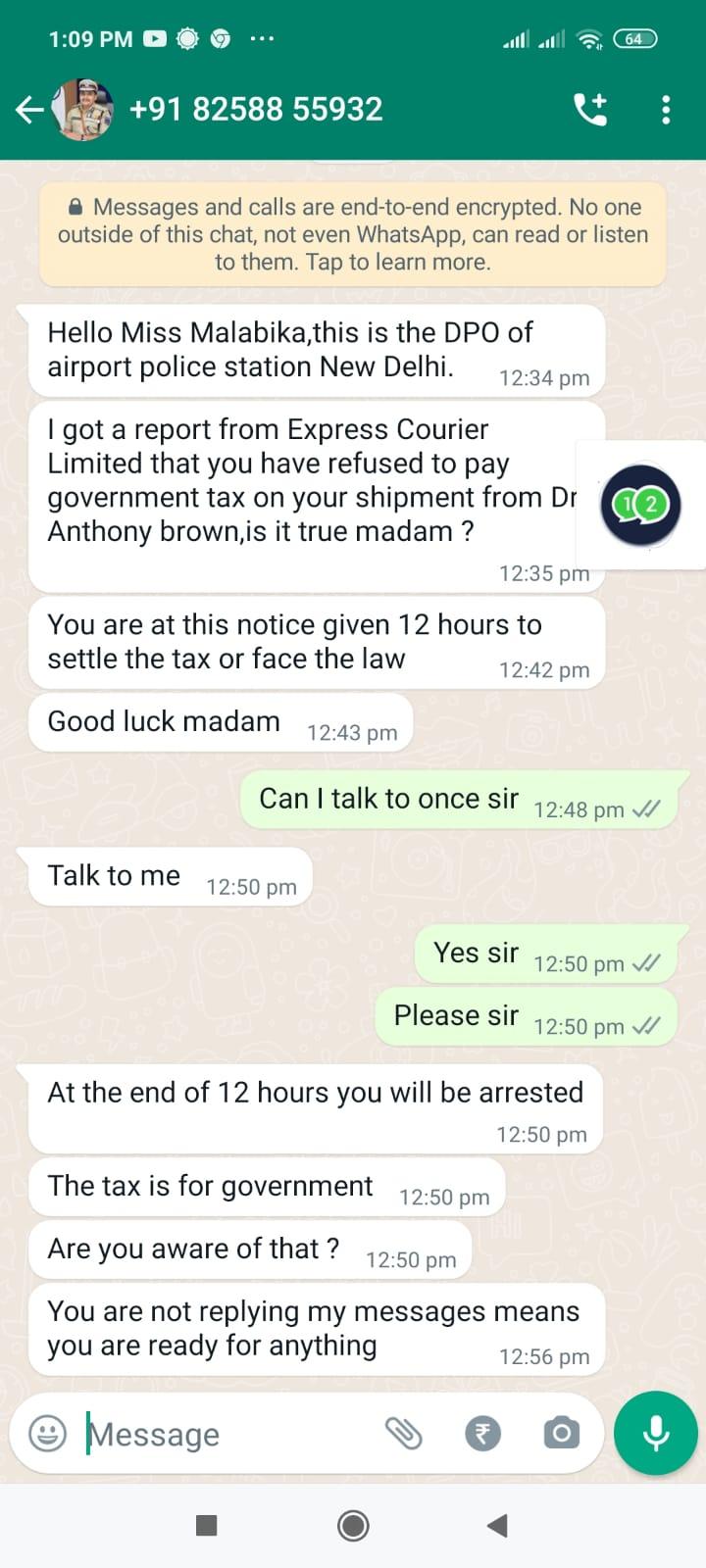The image size is (706, 1568).
Task: Open the rupee payment option
Action: (482, 1434)
